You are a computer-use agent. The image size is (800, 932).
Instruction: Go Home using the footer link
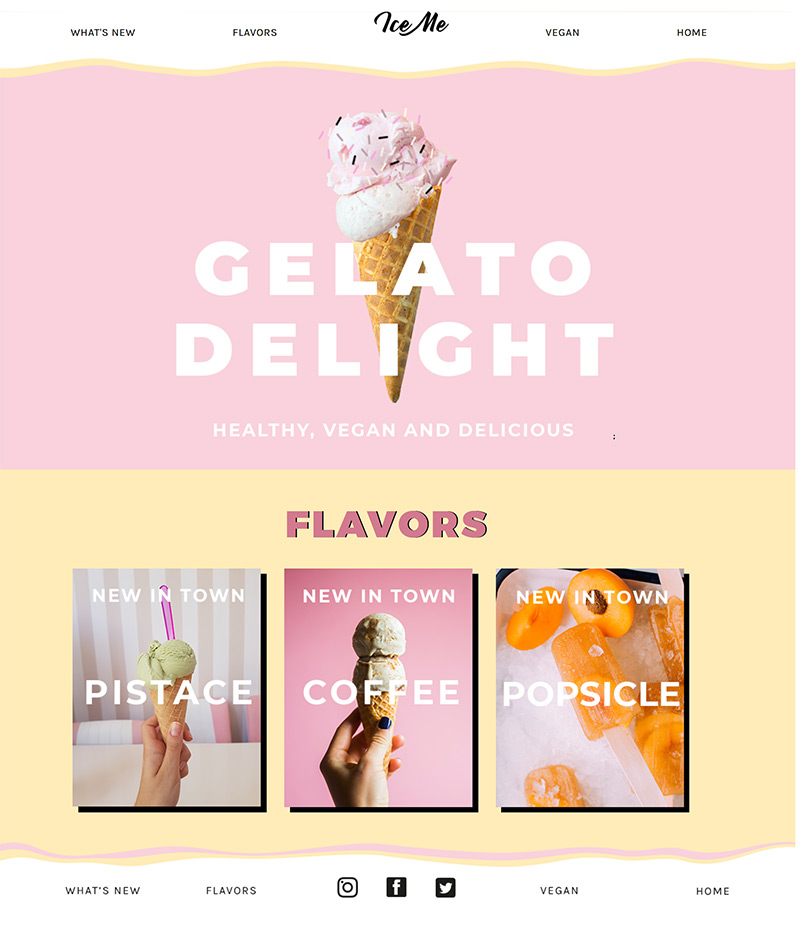[x=713, y=891]
